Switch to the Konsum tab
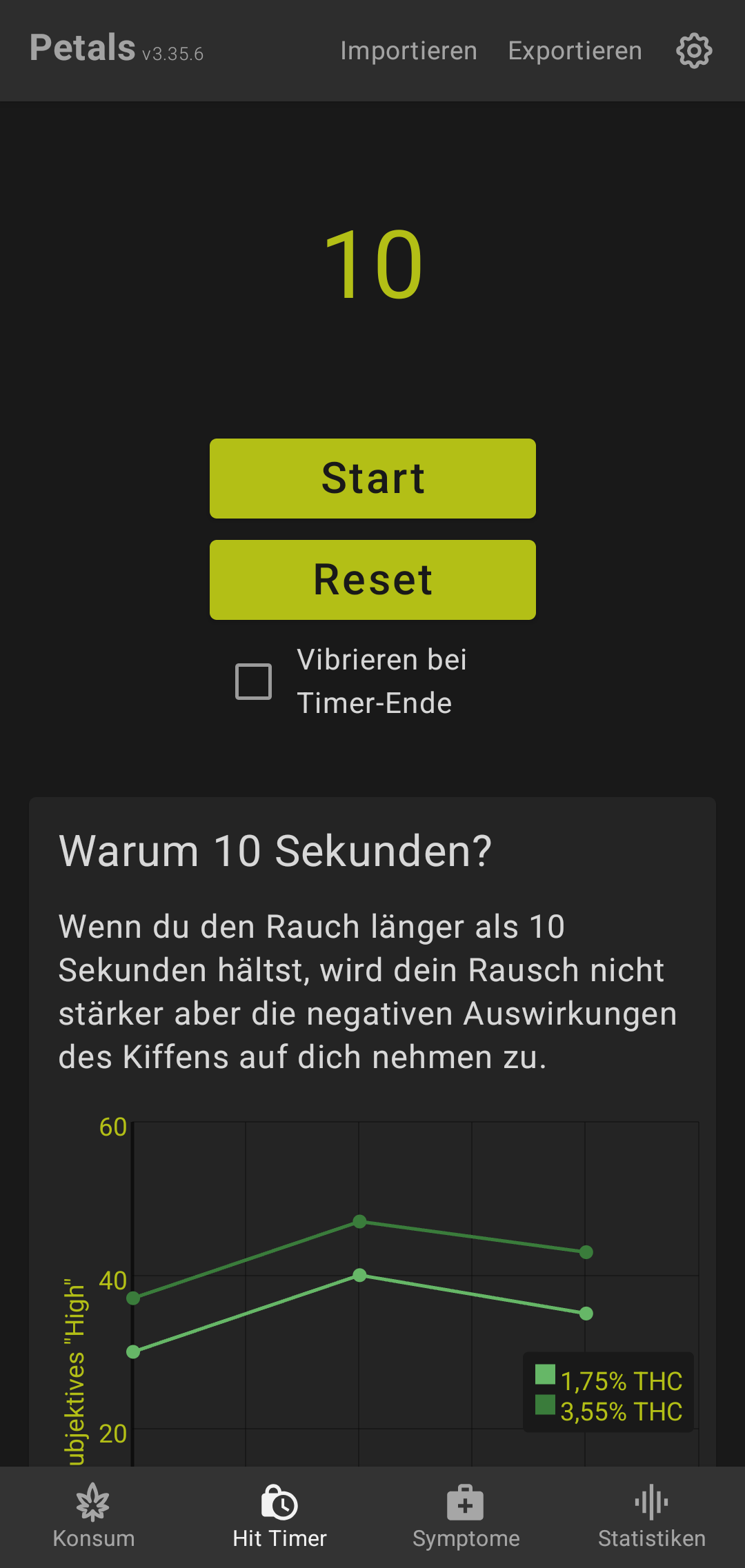The width and height of the screenshot is (745, 1568). coord(93,1517)
